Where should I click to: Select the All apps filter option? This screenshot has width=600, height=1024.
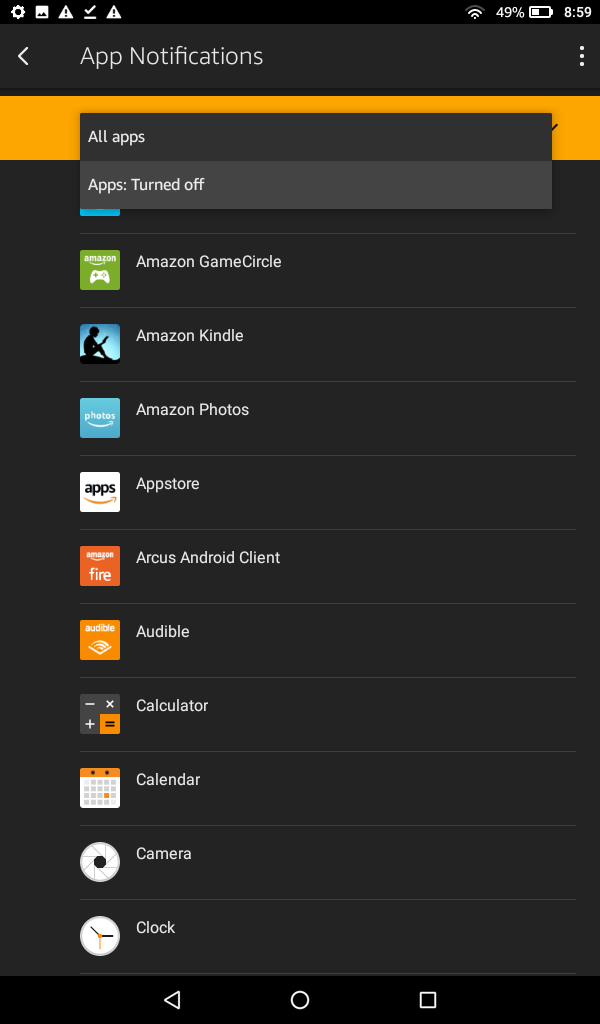[316, 137]
